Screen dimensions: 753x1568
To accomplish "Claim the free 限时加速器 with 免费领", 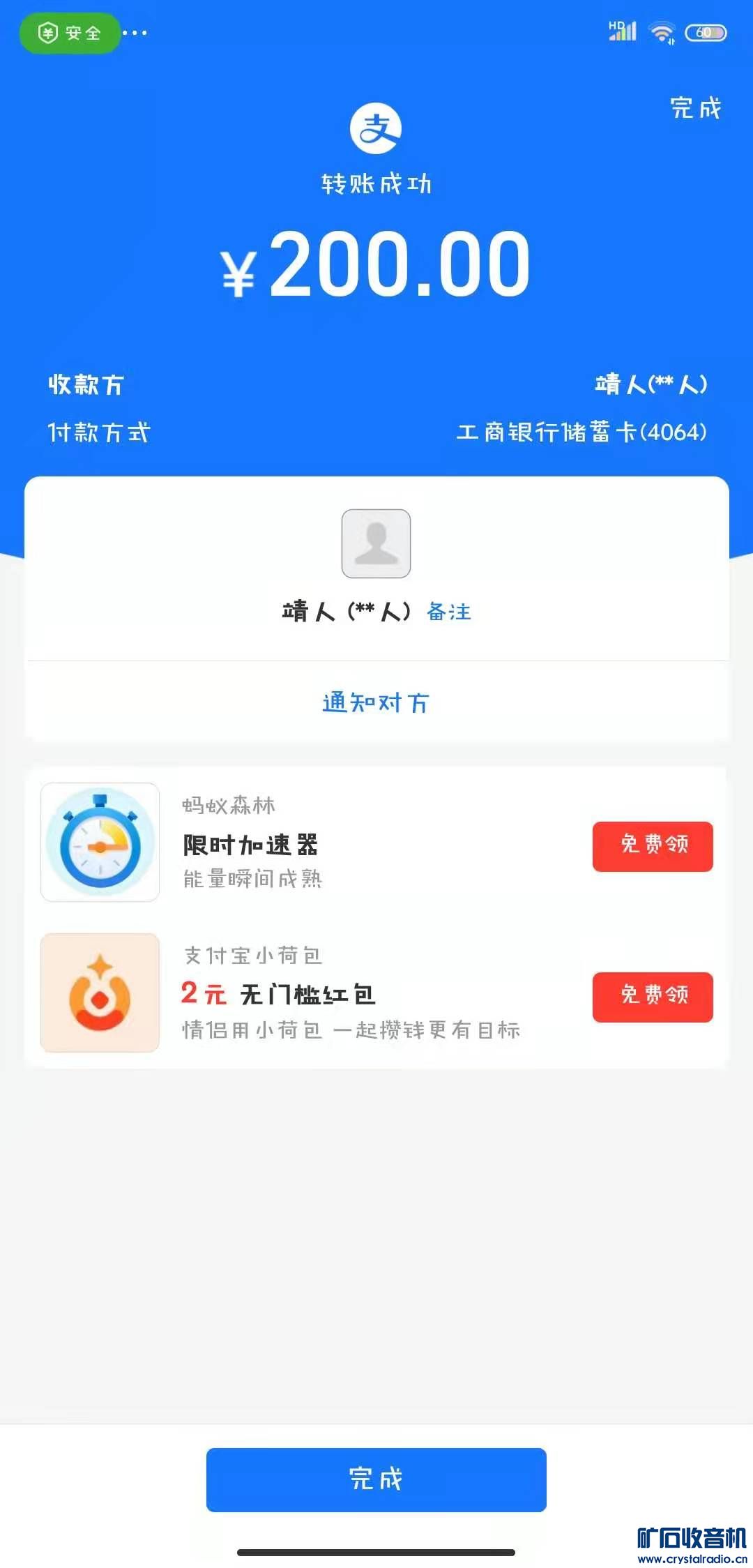I will point(653,846).
